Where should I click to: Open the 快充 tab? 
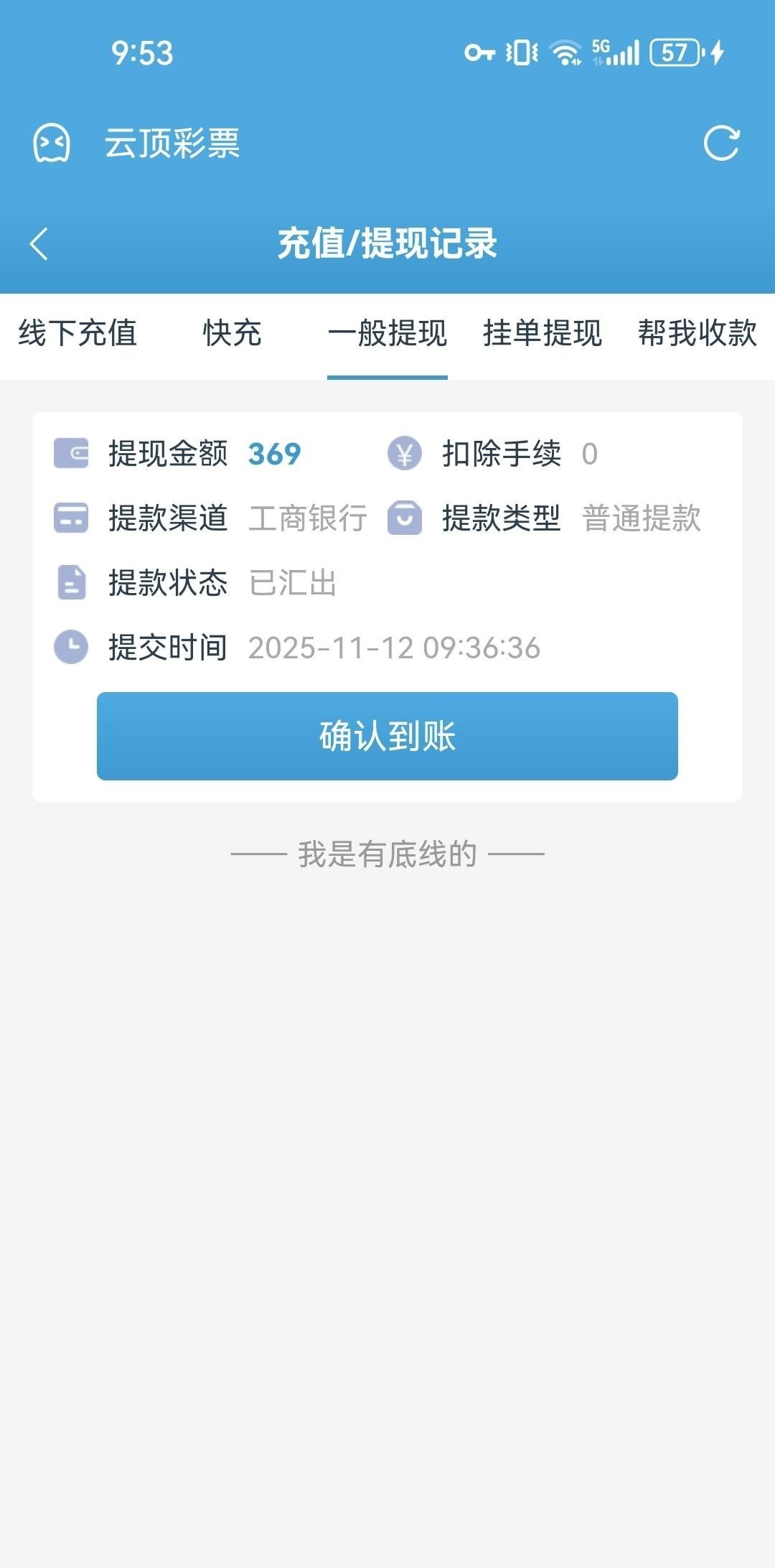[232, 333]
